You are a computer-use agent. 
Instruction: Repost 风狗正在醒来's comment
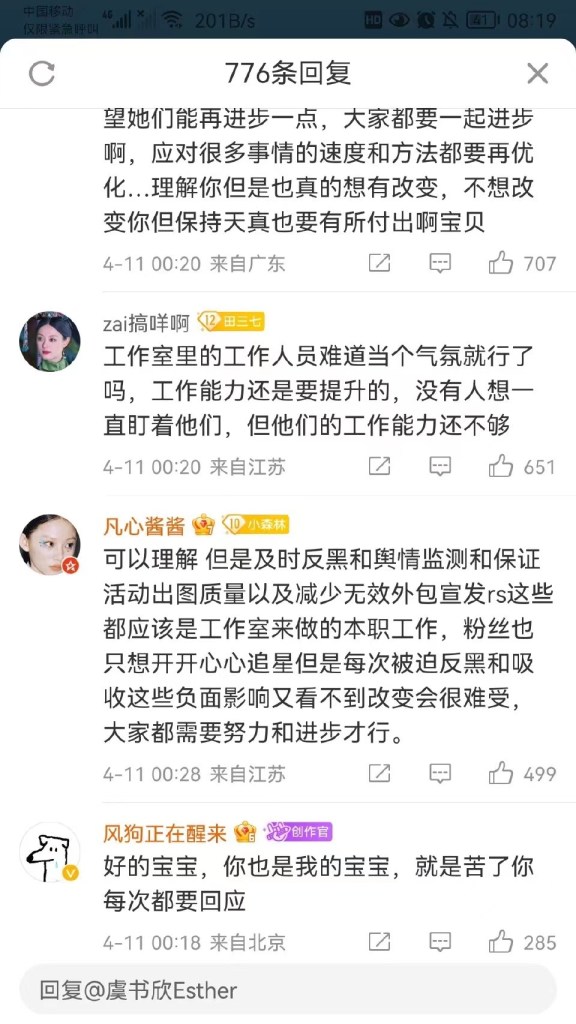coord(379,942)
